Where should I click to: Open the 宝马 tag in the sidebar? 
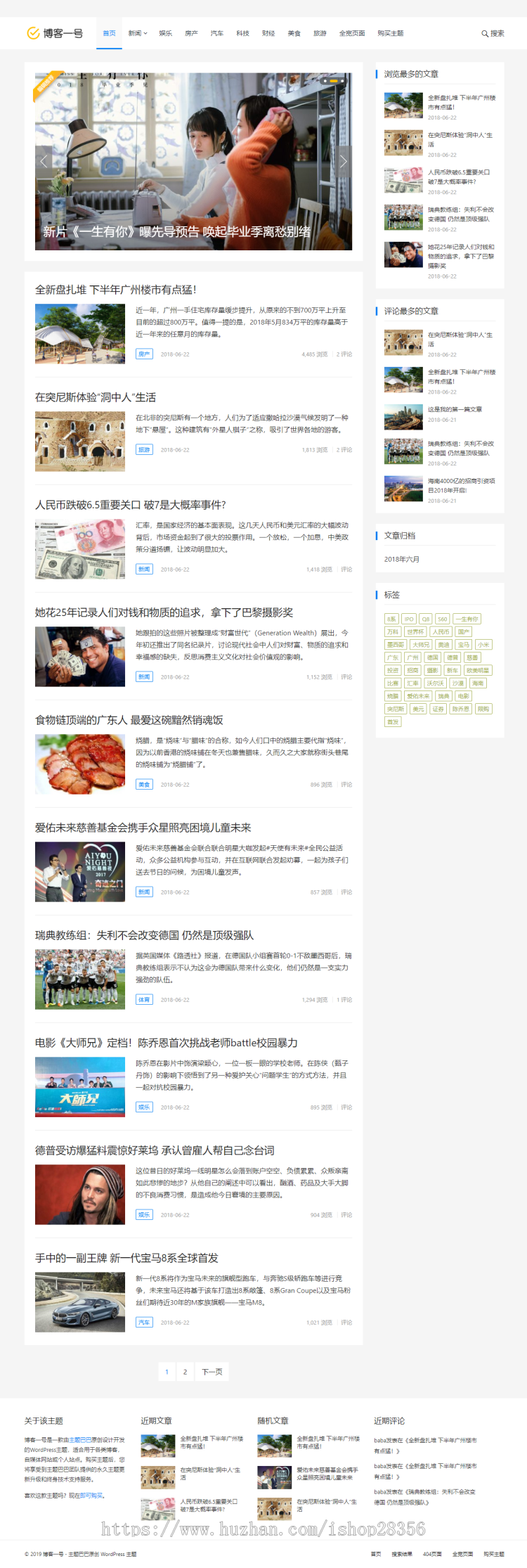tap(464, 644)
